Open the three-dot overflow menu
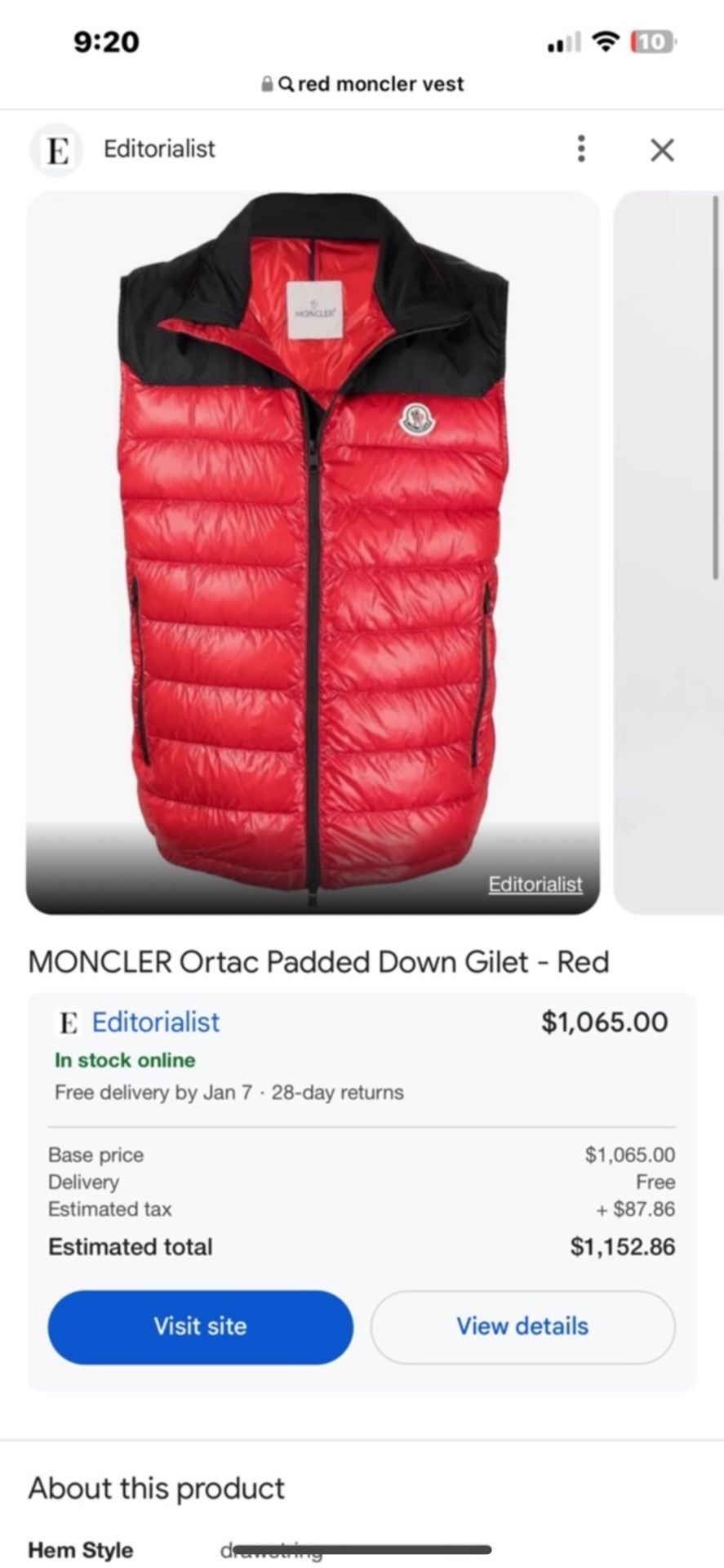Image resolution: width=724 pixels, height=1568 pixels. tap(580, 149)
